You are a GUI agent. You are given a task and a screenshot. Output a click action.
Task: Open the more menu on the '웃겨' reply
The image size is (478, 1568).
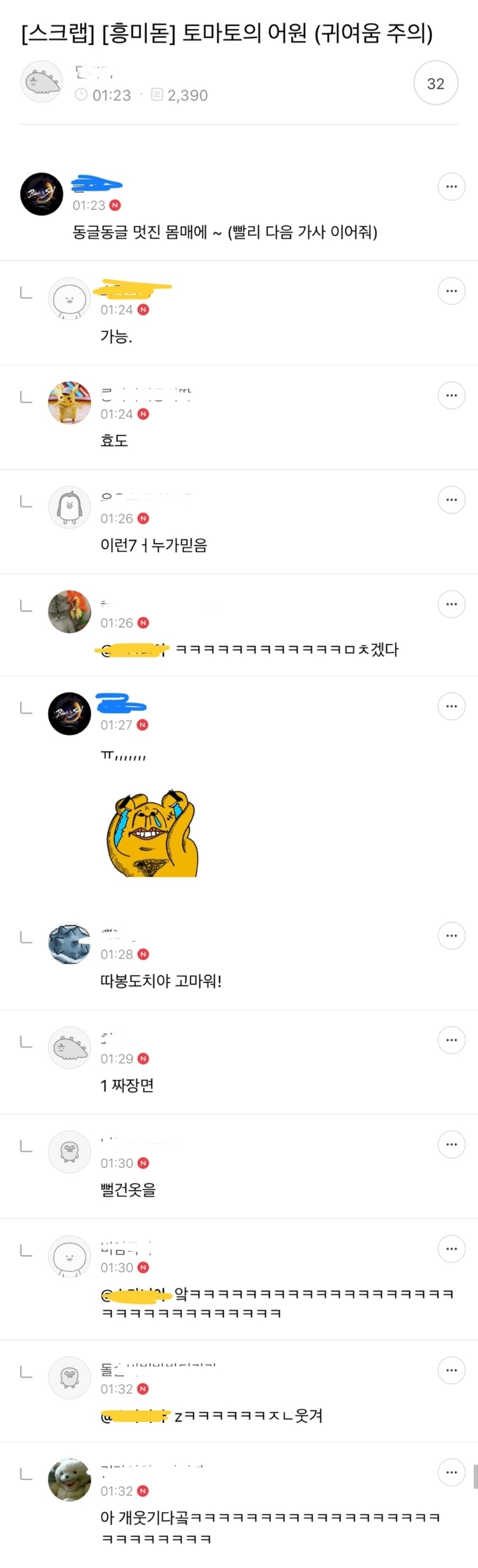[x=451, y=1370]
